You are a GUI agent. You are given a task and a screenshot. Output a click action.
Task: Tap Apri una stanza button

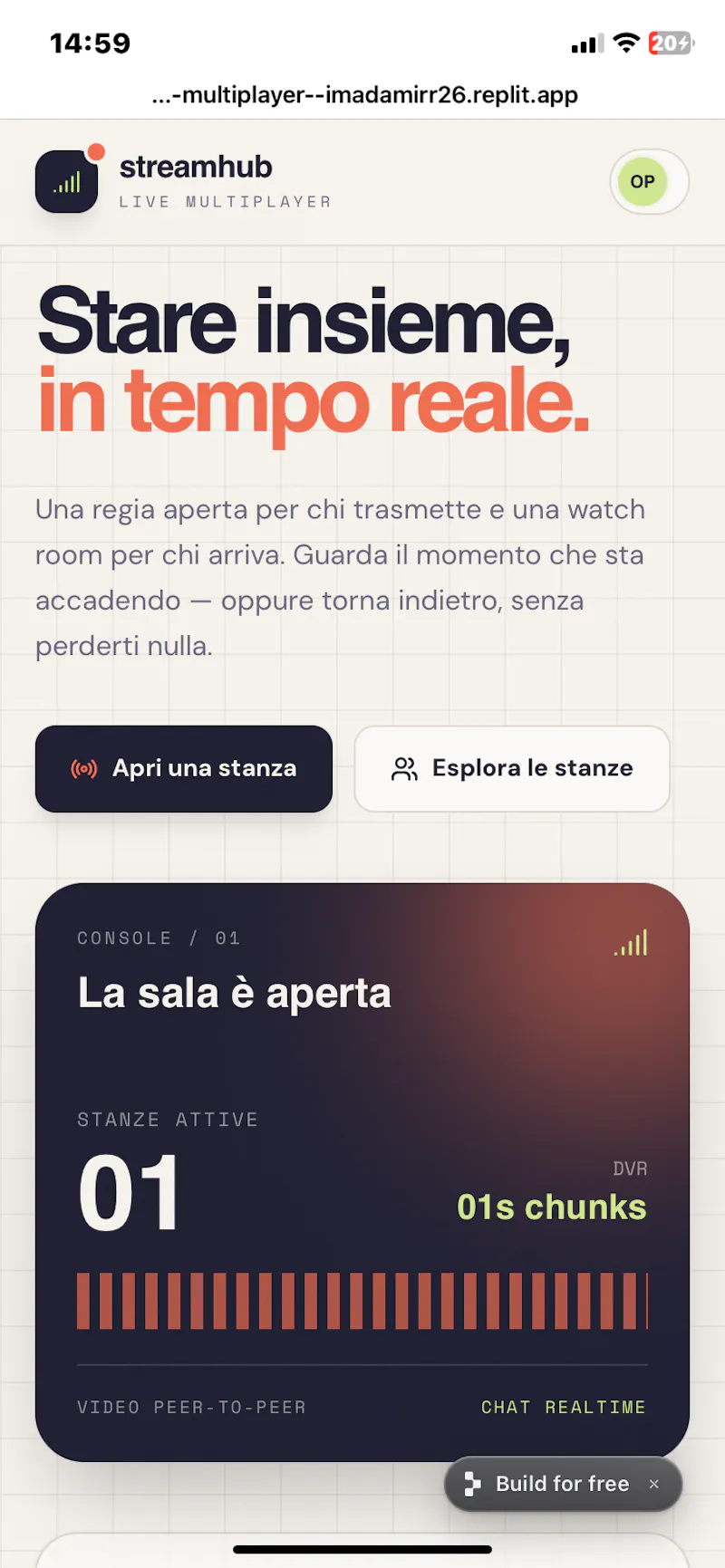(x=184, y=768)
